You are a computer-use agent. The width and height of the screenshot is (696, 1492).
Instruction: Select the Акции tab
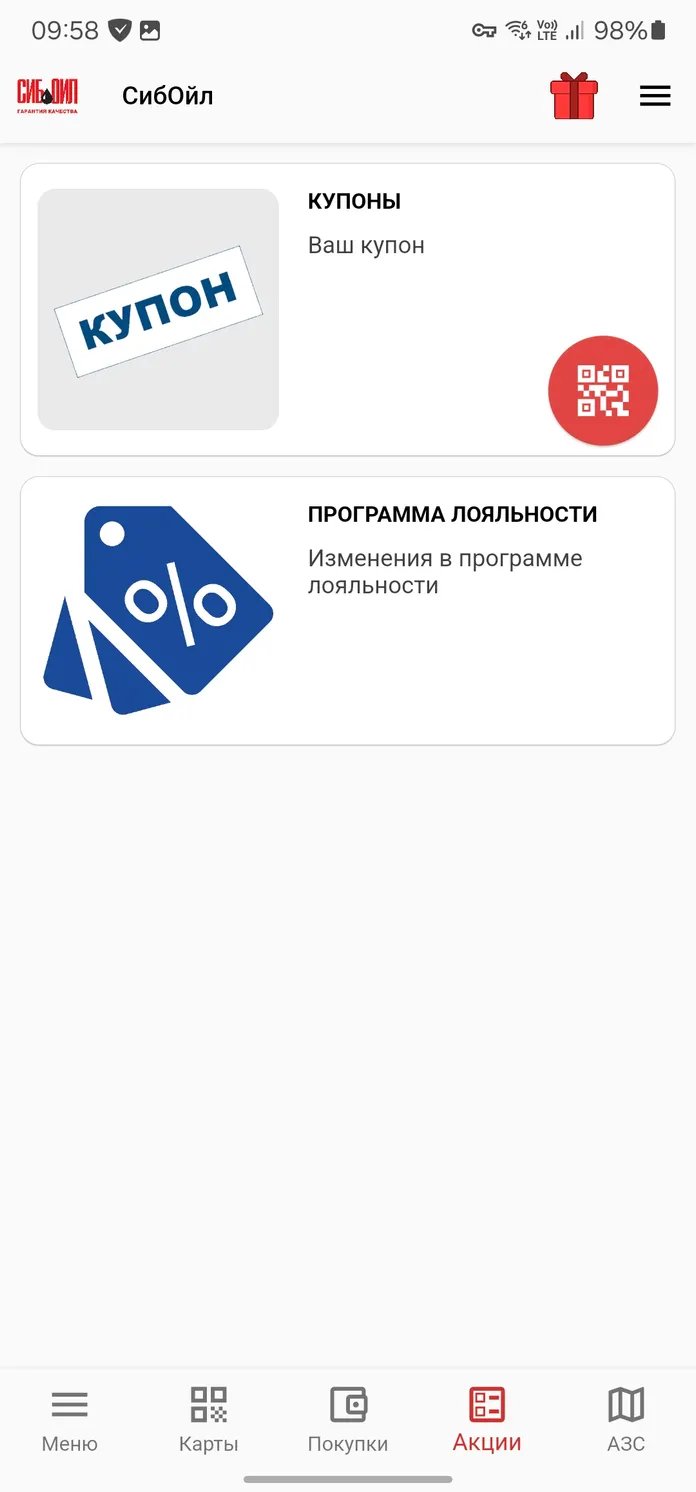point(487,1419)
